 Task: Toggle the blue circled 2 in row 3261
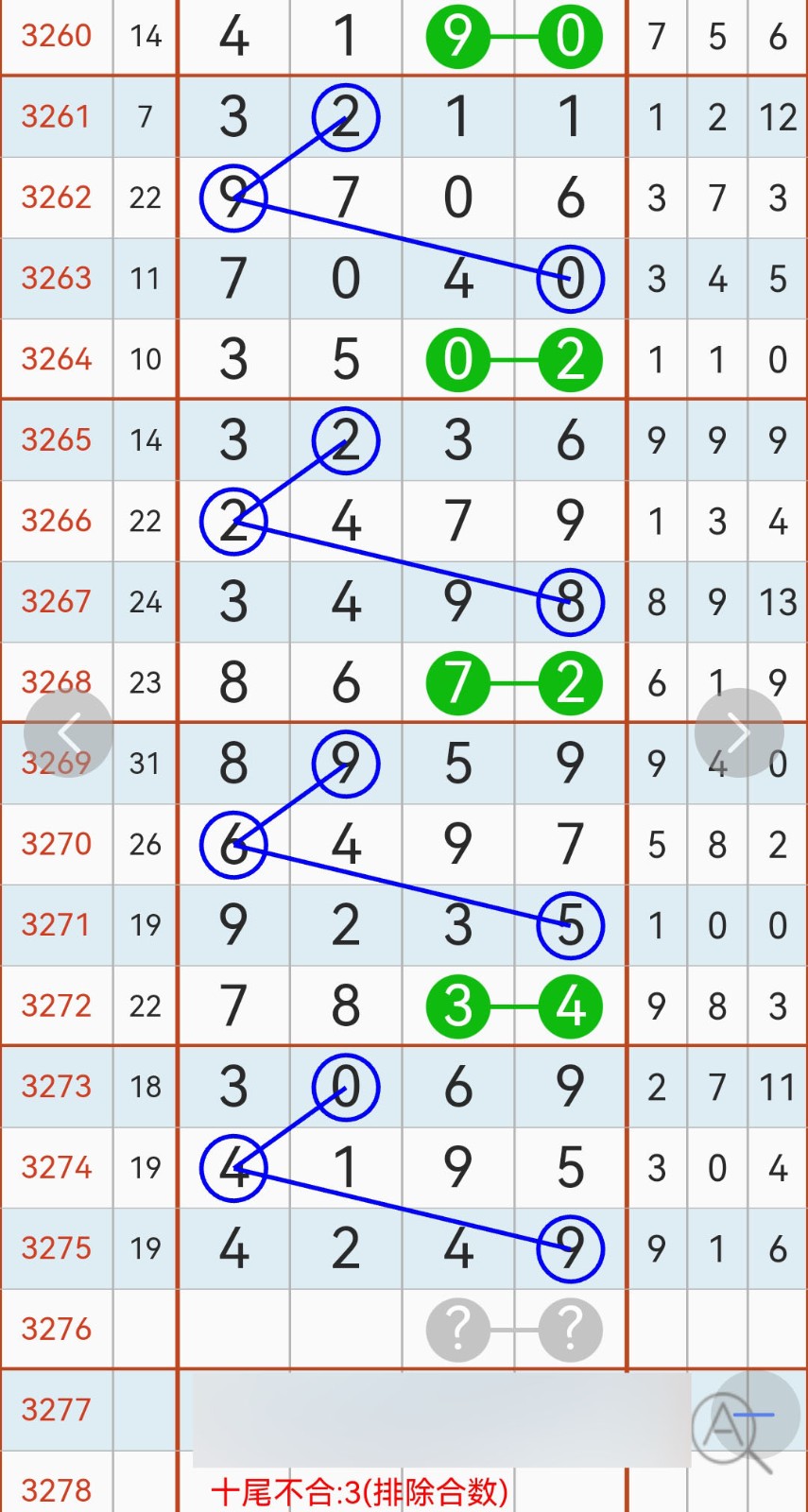click(x=345, y=117)
